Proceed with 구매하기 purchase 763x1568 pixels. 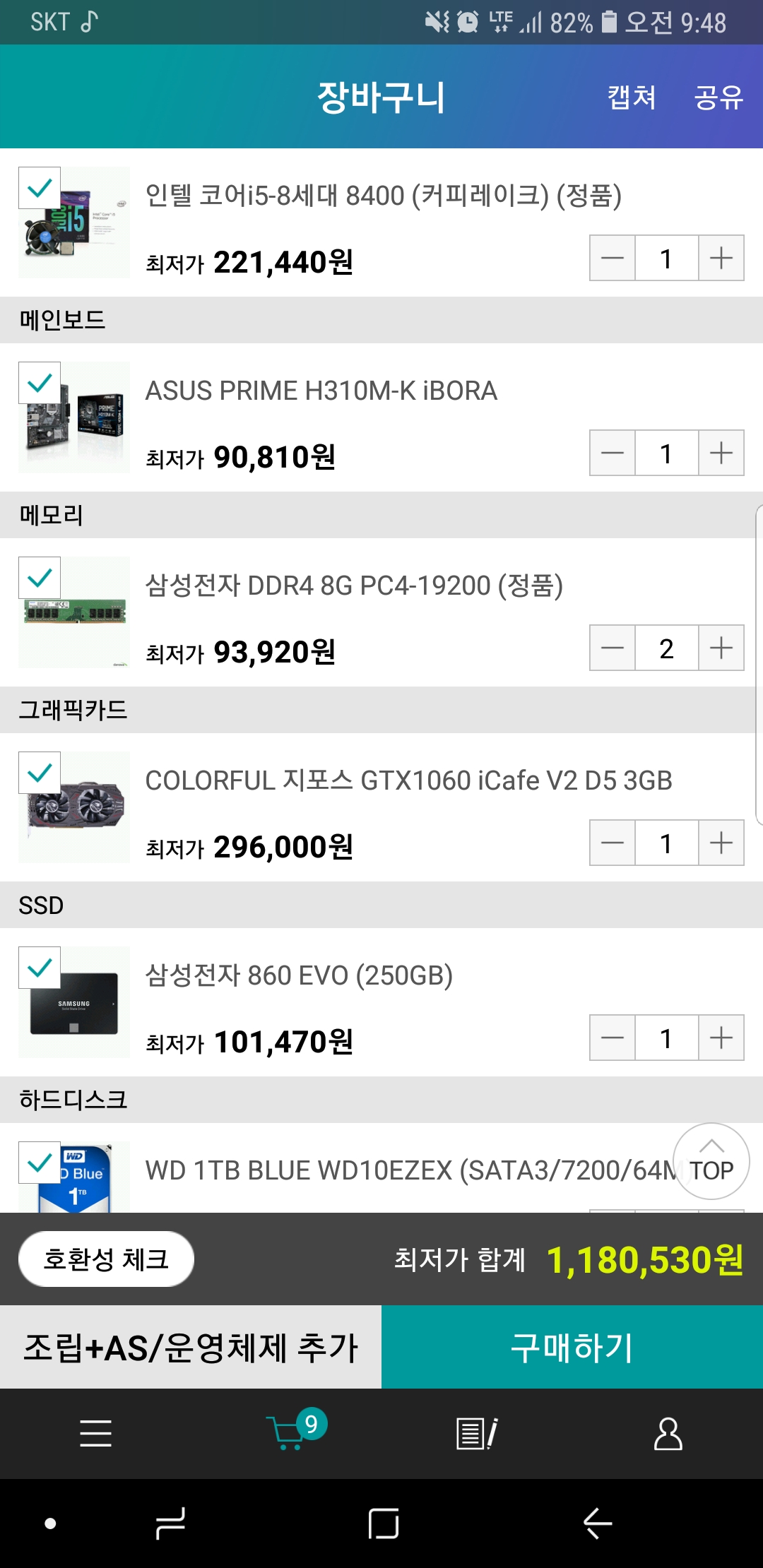[x=572, y=1348]
